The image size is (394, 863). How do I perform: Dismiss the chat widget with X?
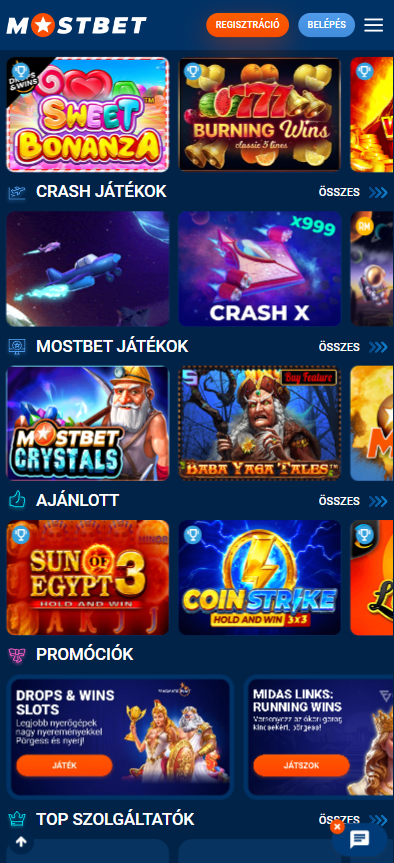click(x=337, y=827)
